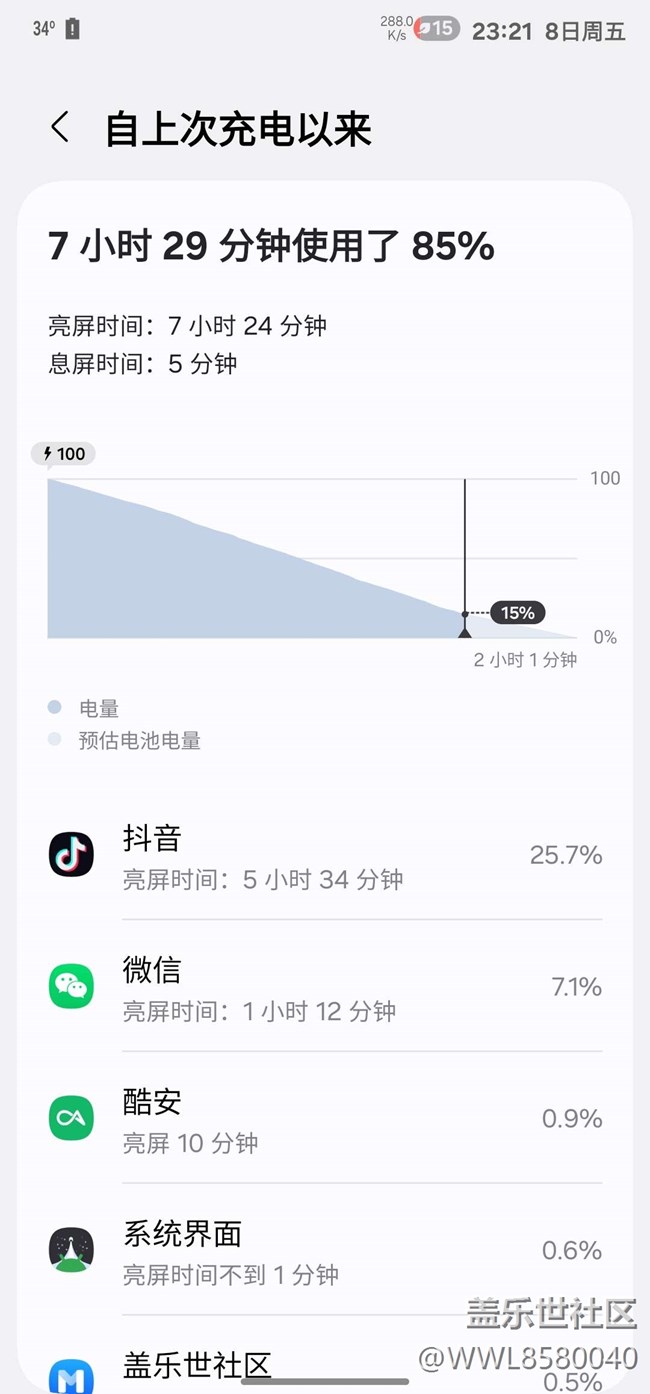The image size is (650, 1394).
Task: Open 微信 battery usage details
Action: pyautogui.click(x=325, y=987)
